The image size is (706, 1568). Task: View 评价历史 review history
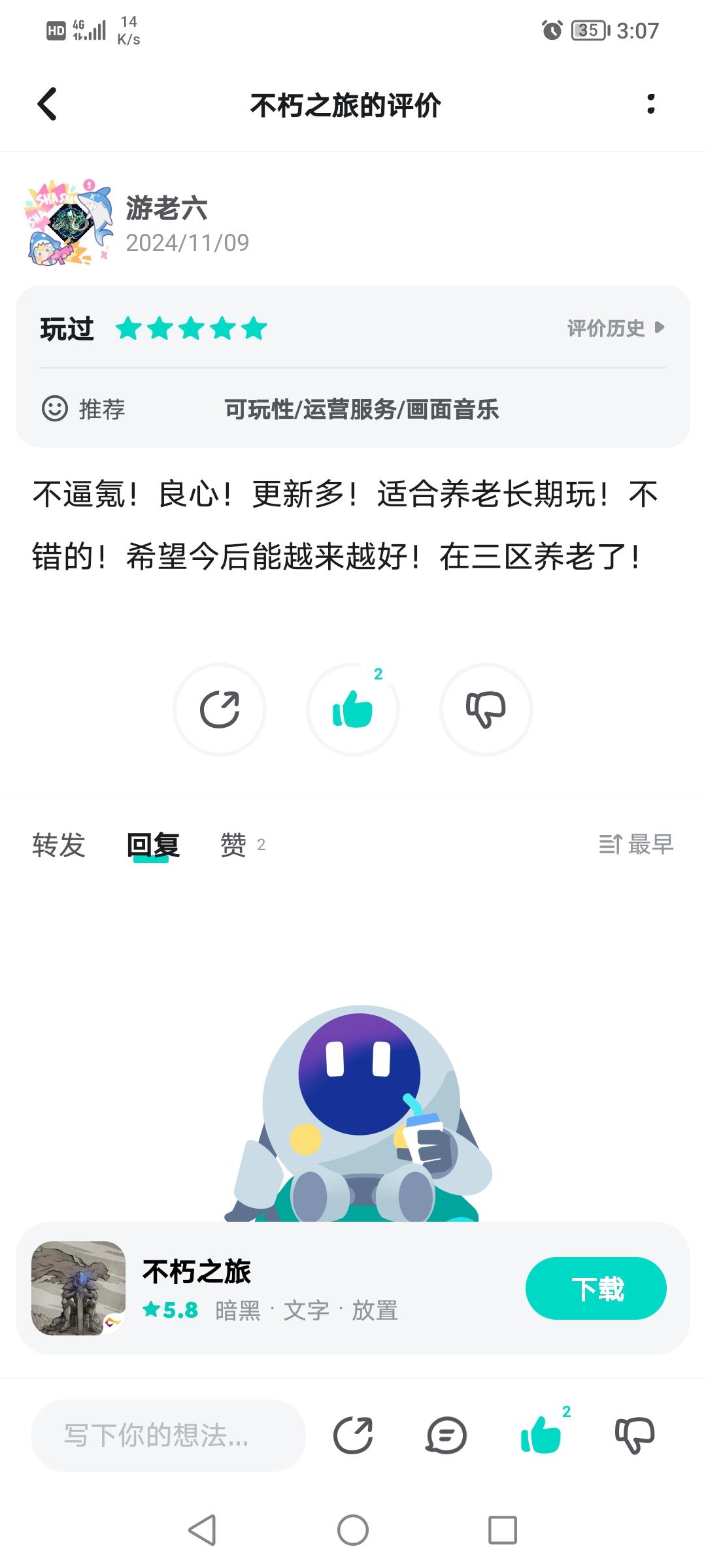[616, 328]
